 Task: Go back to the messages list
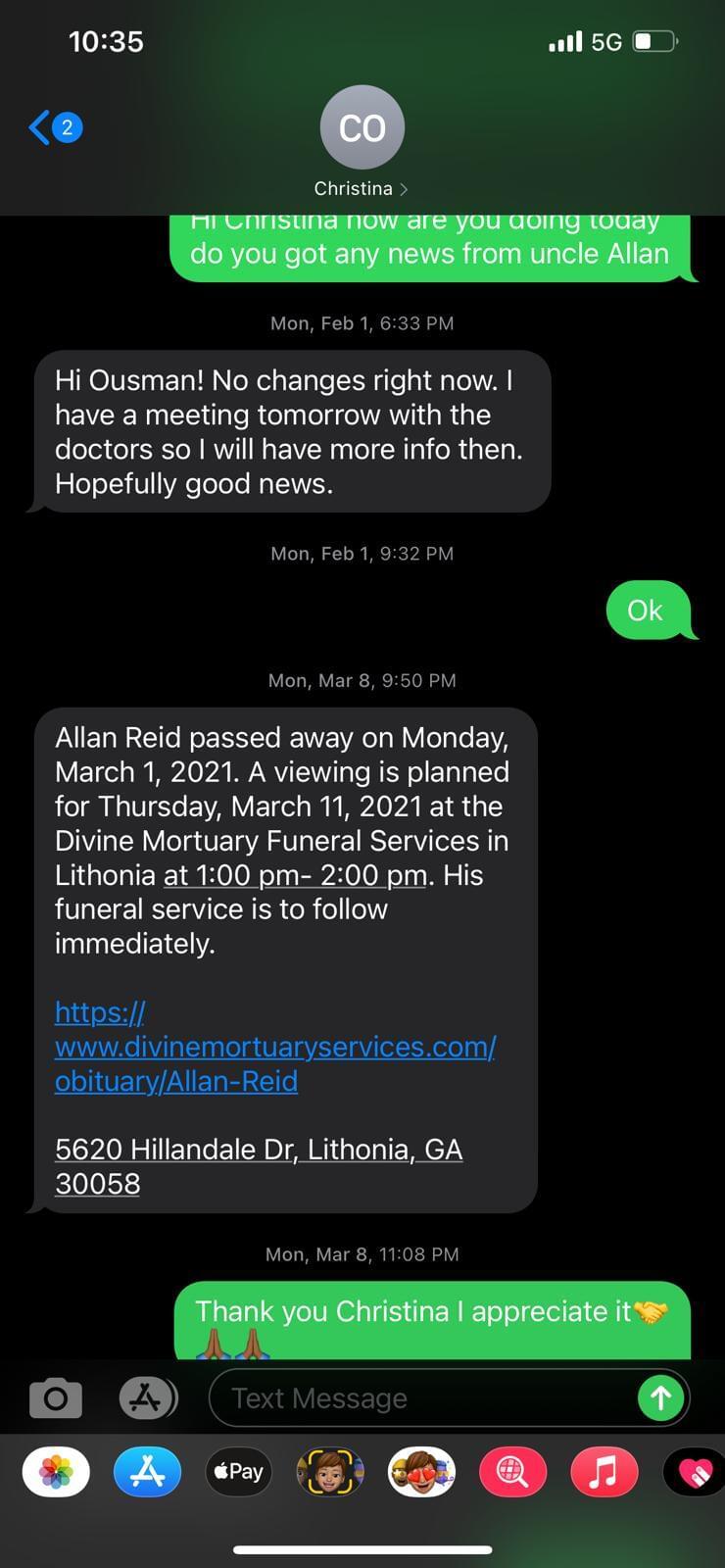tap(55, 127)
